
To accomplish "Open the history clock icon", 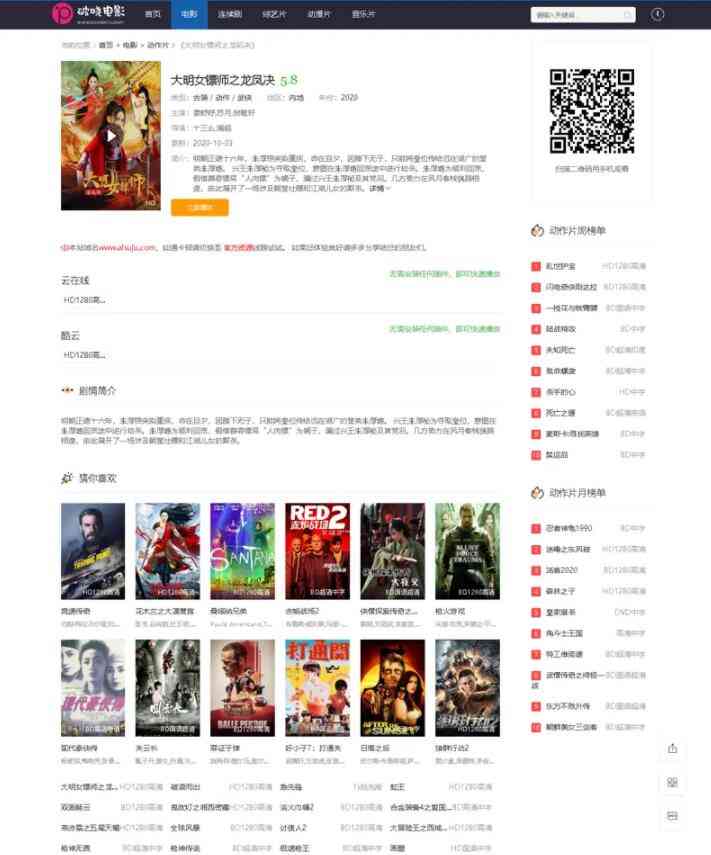I will point(658,14).
